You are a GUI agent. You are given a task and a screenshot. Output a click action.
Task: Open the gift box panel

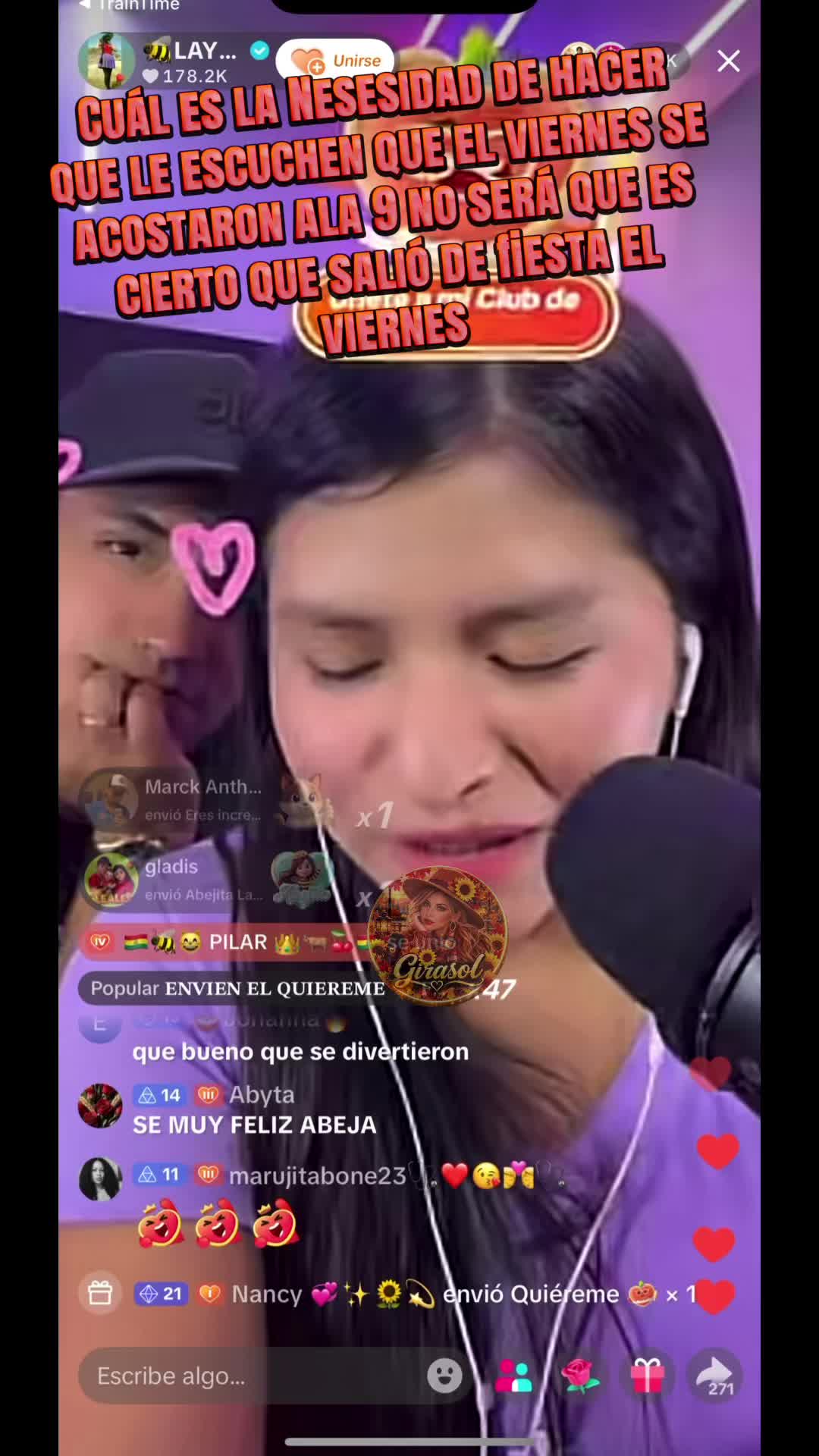click(647, 1375)
